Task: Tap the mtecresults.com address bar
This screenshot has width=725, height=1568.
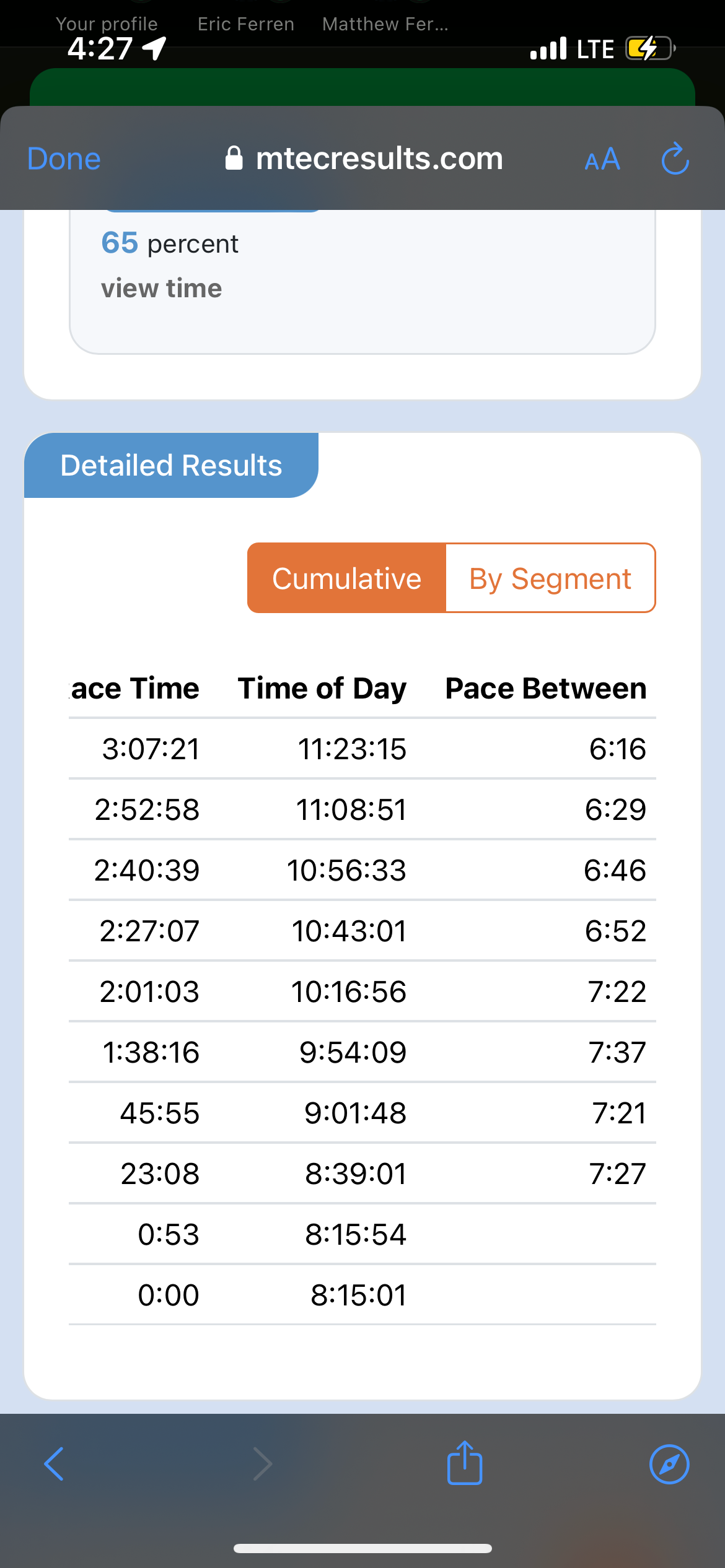Action: (x=364, y=159)
